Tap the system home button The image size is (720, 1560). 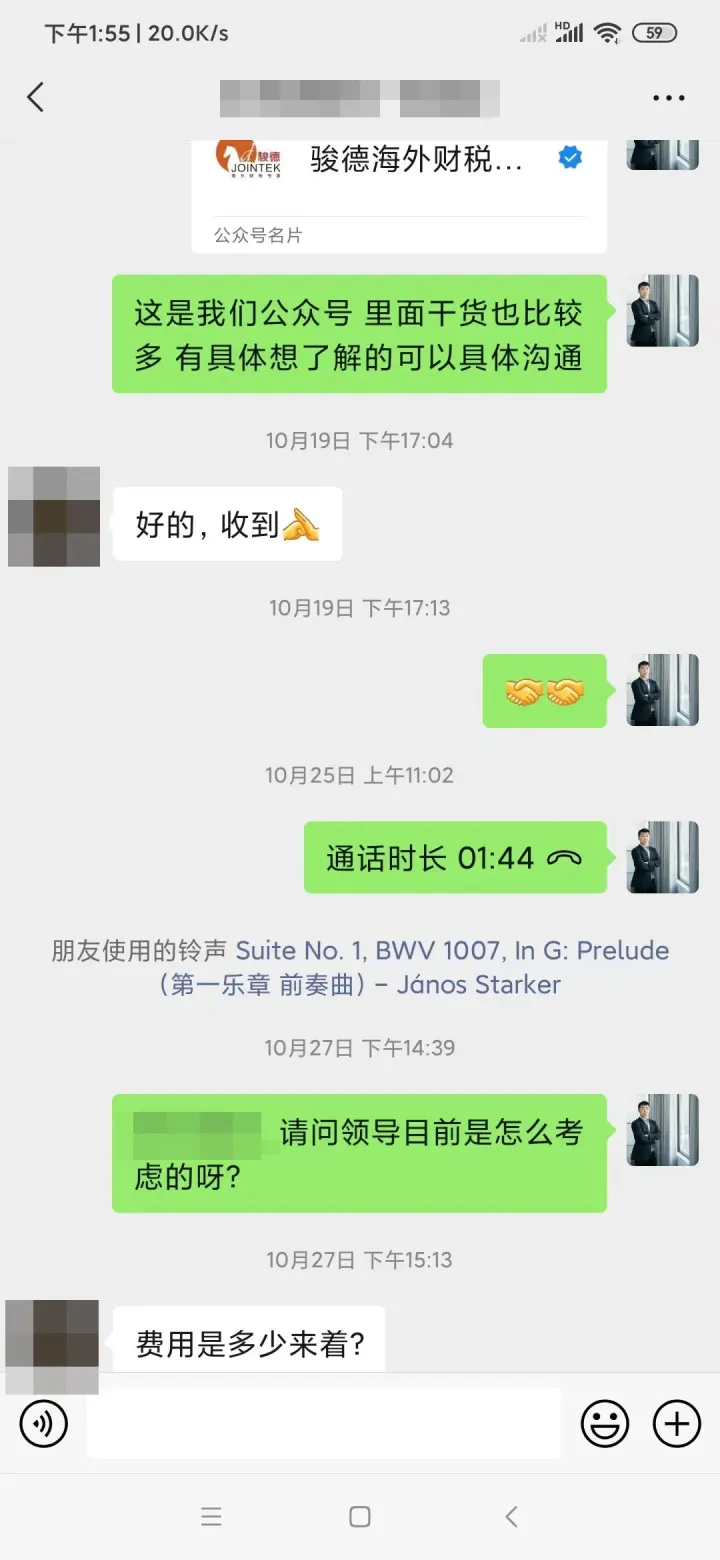pyautogui.click(x=360, y=1517)
